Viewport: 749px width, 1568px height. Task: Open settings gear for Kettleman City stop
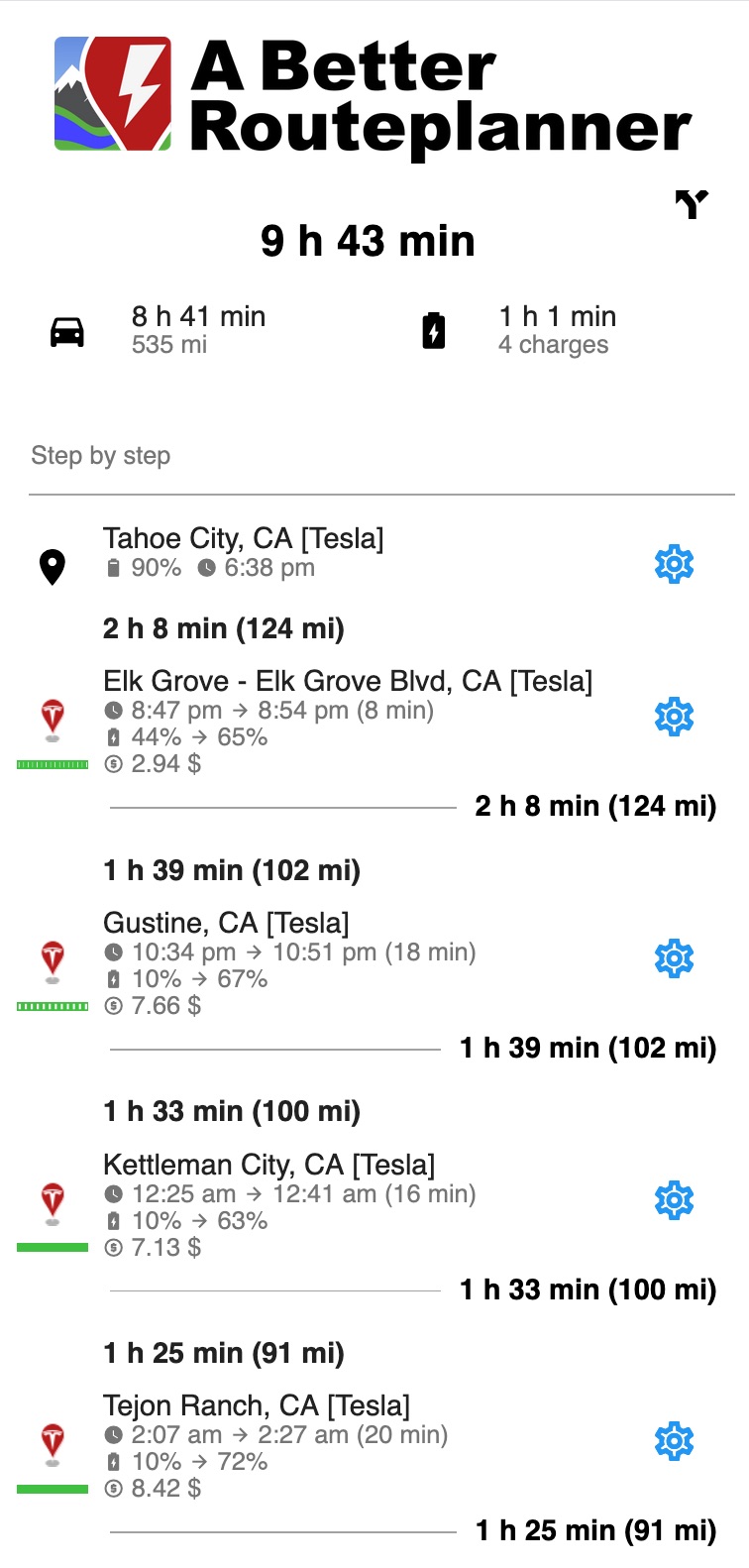click(x=674, y=1200)
